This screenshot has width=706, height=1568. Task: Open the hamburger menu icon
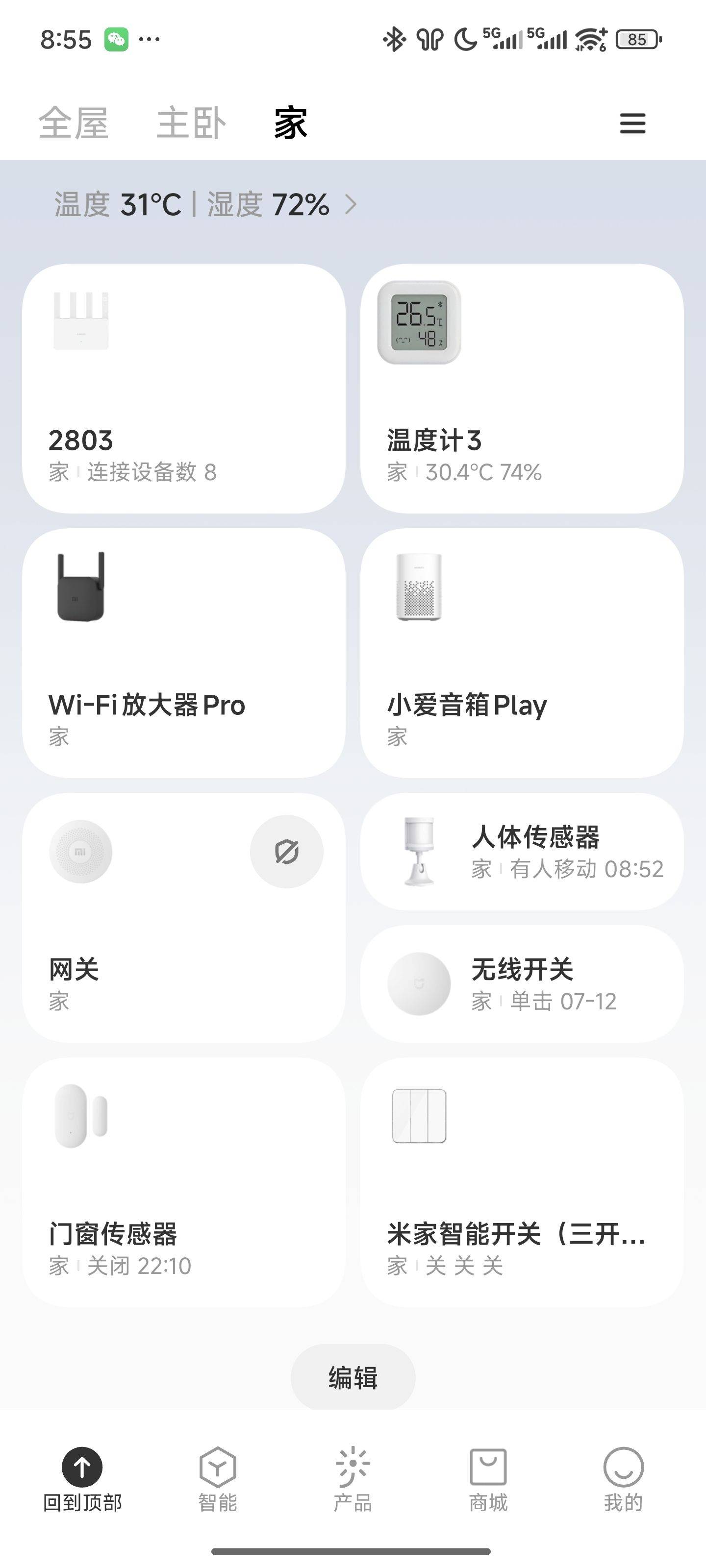coord(632,123)
